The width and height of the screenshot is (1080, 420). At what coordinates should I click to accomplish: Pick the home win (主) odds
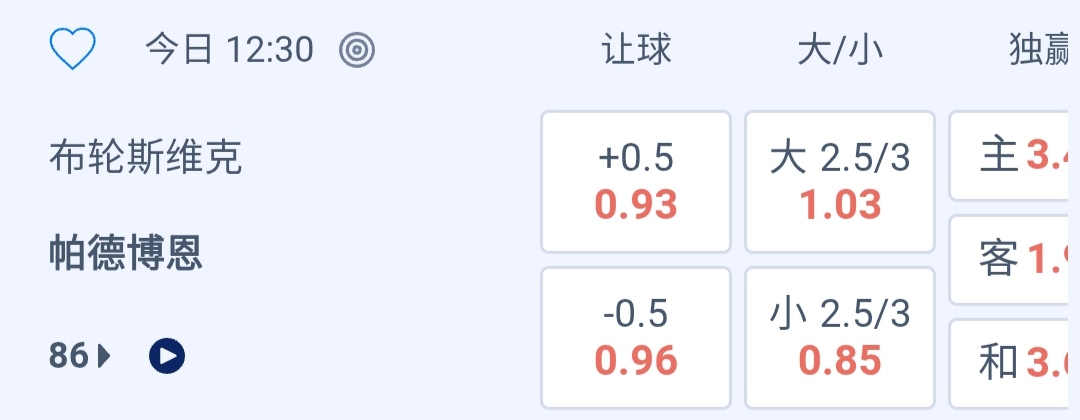[x=1014, y=157]
